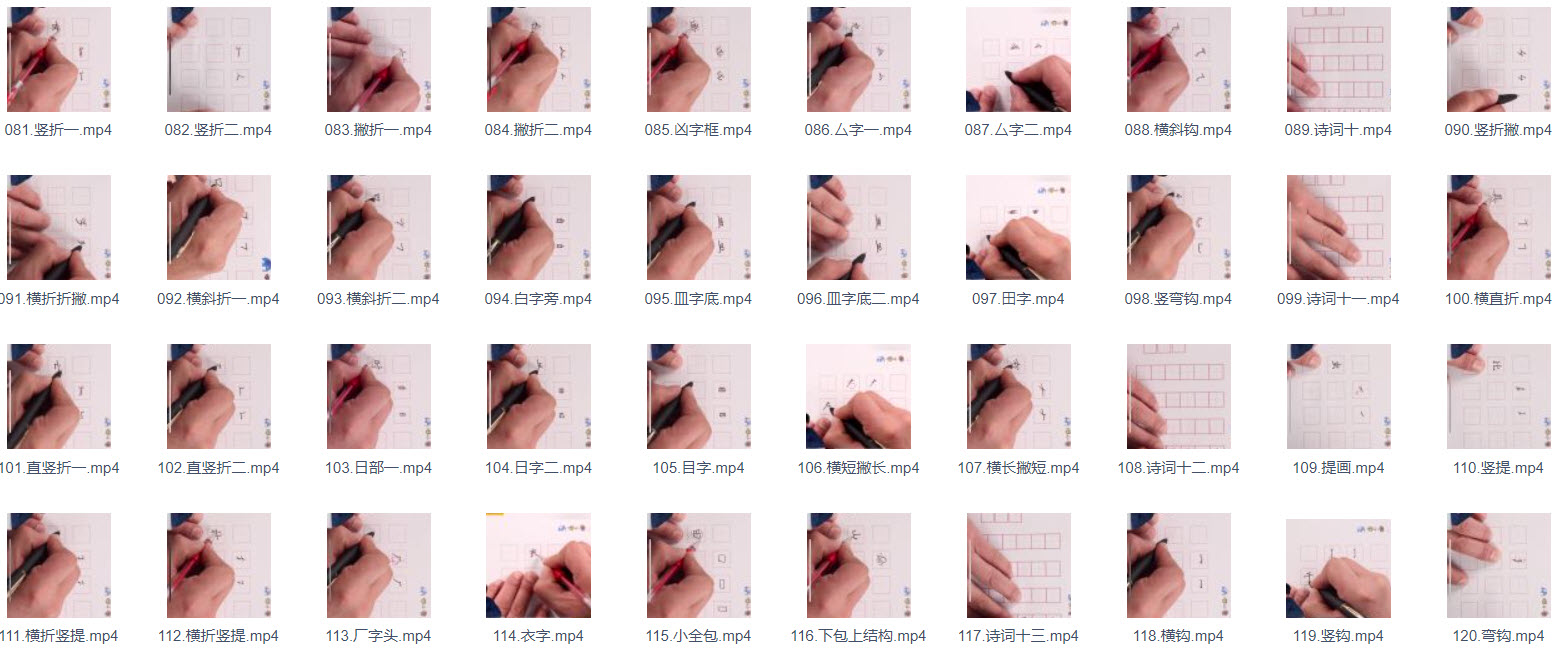This screenshot has height=650, width=1561.
Task: Play the video 120.弯钩.mp4
Action: [1498, 565]
